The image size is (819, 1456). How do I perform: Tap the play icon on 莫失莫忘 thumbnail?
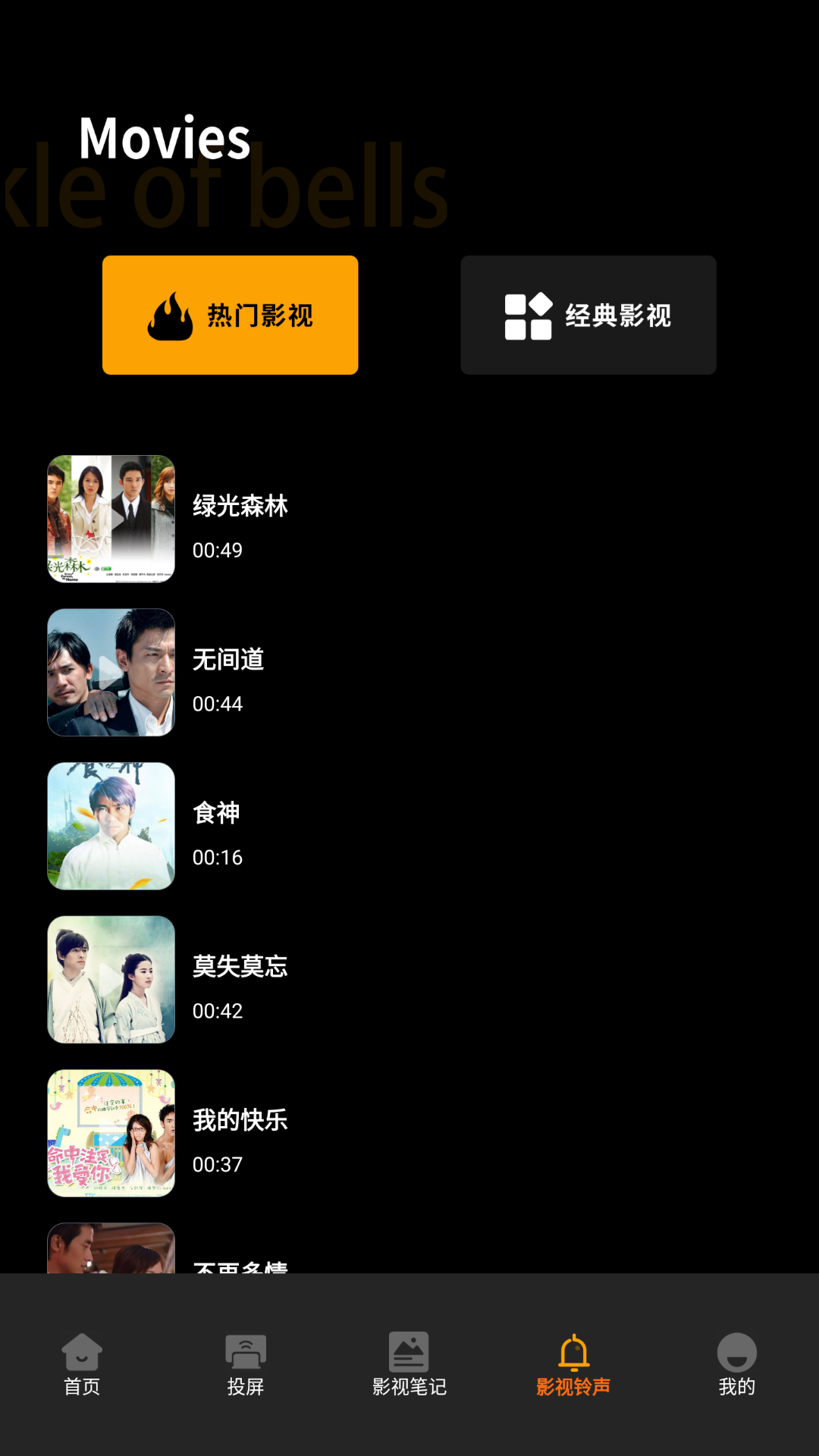click(111, 979)
